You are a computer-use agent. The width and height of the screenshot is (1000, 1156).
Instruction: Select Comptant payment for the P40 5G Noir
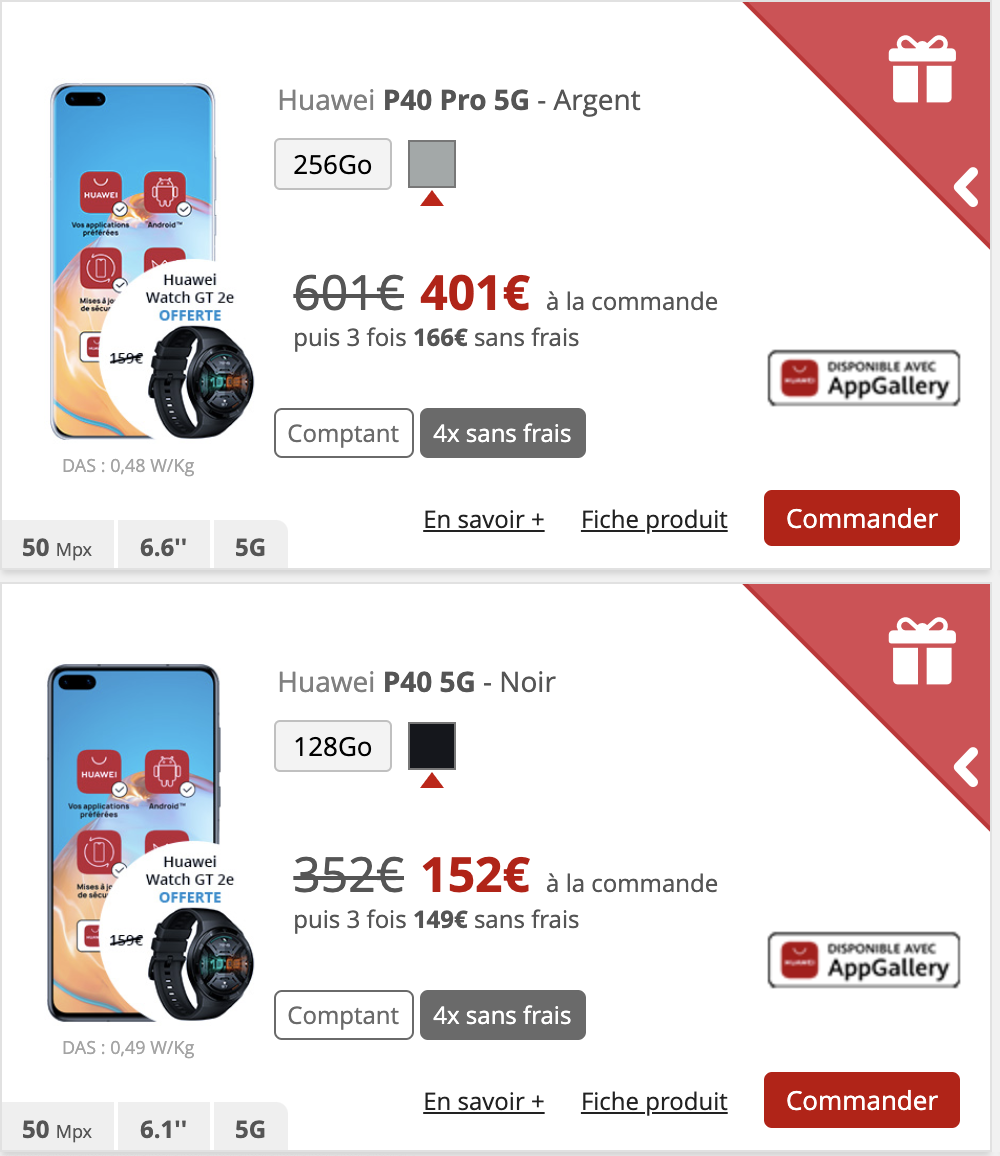pyautogui.click(x=343, y=1015)
